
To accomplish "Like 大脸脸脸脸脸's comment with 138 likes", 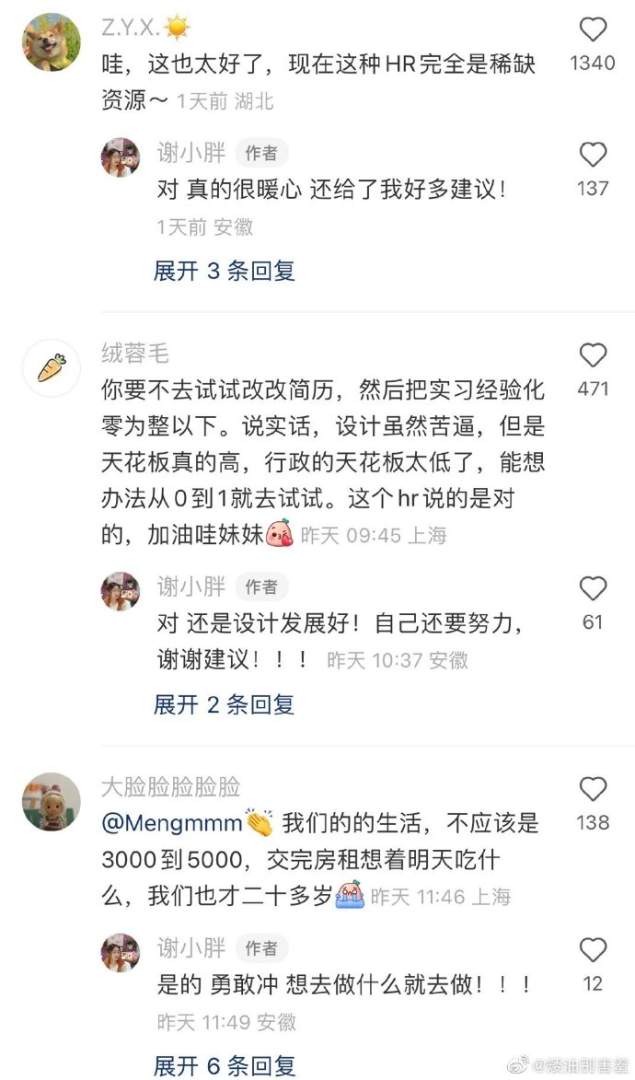I will (x=593, y=789).
